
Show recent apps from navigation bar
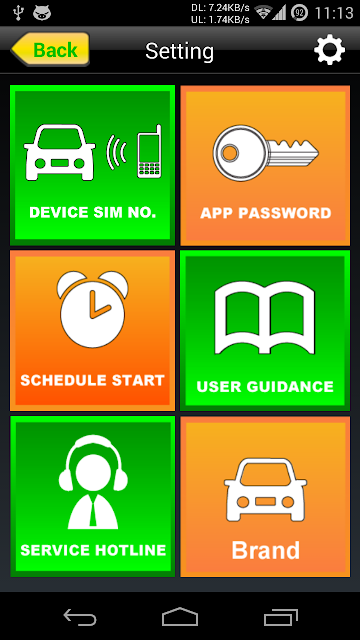coord(280,616)
